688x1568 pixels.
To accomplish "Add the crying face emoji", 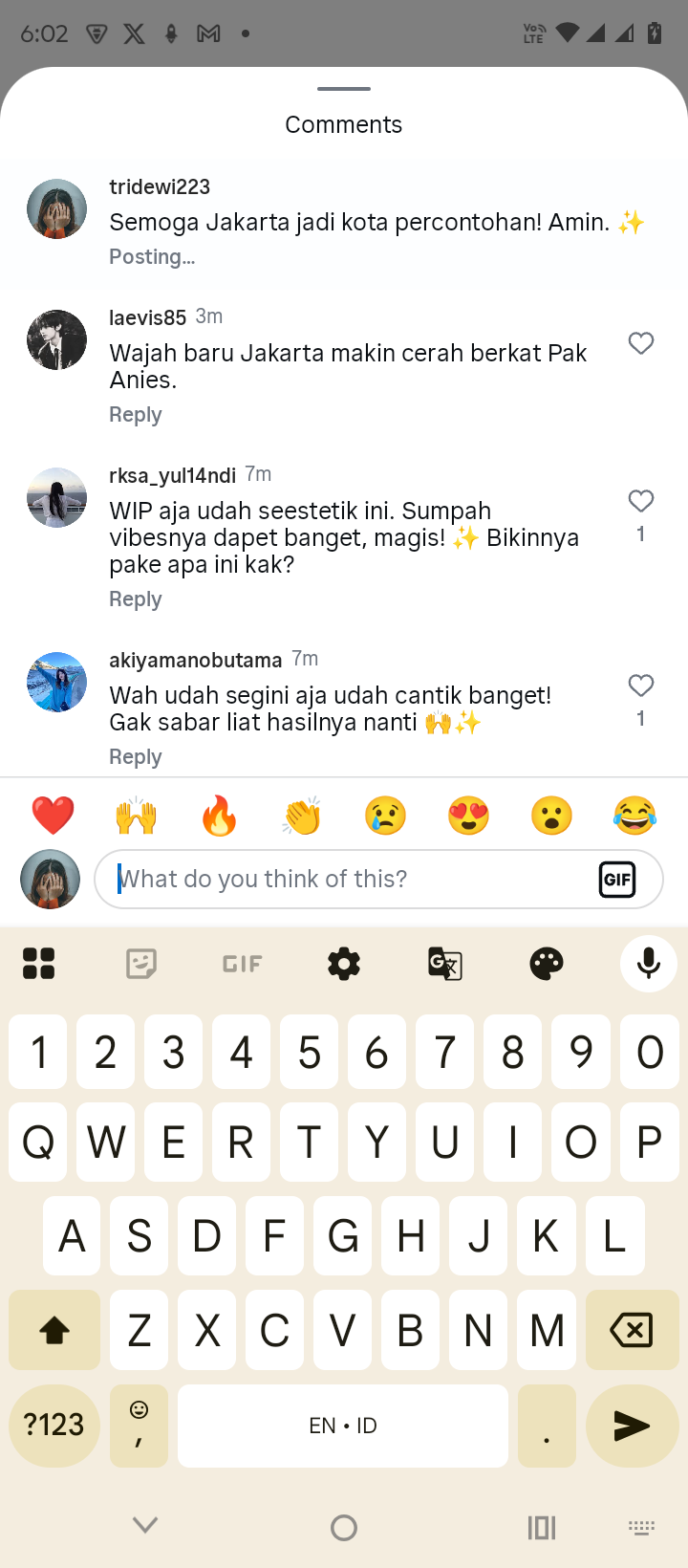I will pyautogui.click(x=385, y=816).
